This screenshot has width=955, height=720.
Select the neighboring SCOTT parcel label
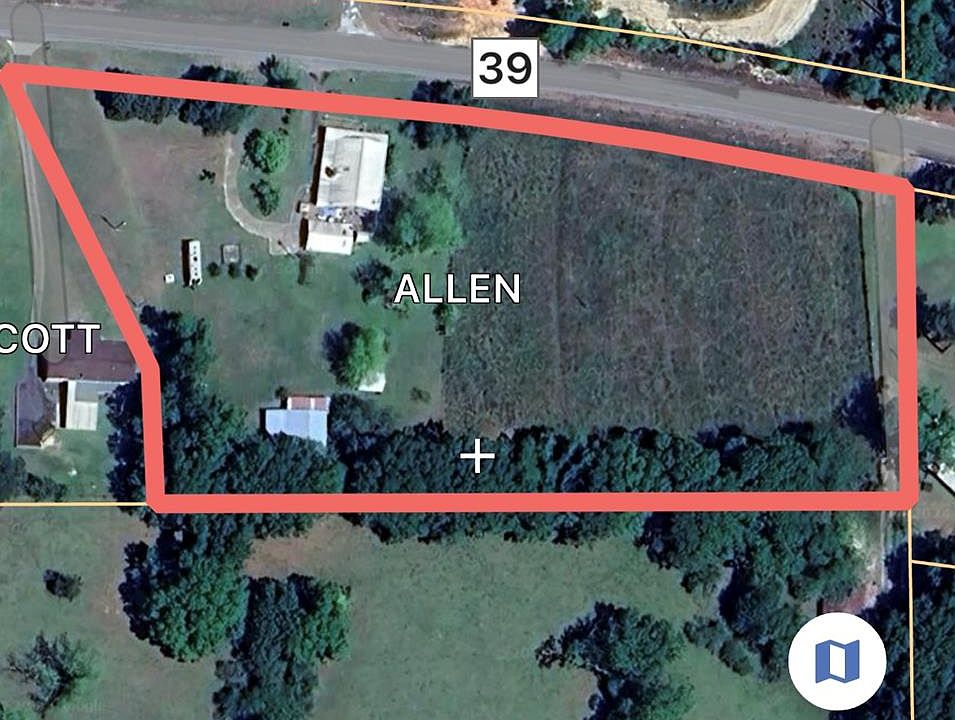click(x=50, y=339)
